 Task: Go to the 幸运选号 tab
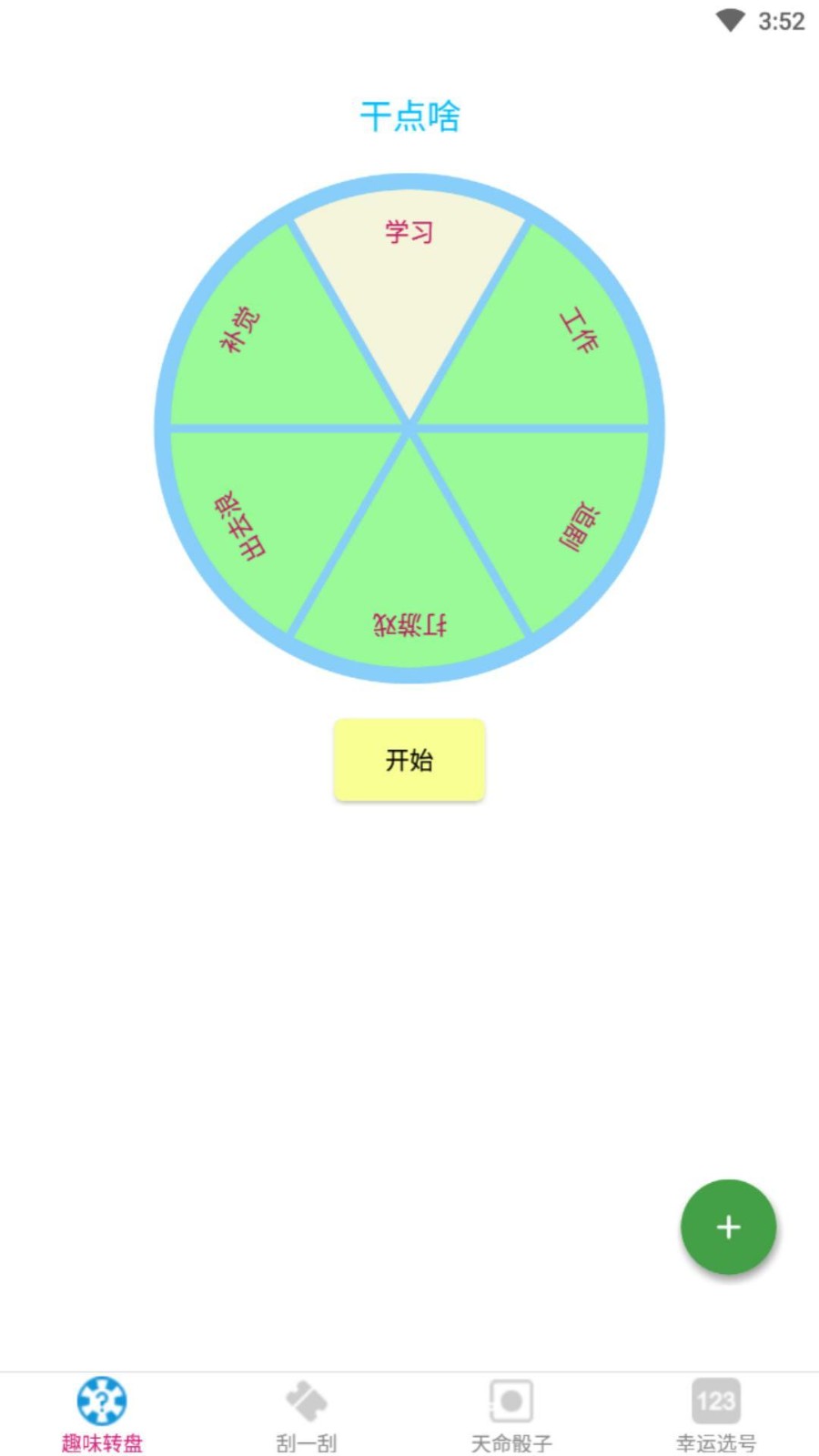tap(716, 1415)
